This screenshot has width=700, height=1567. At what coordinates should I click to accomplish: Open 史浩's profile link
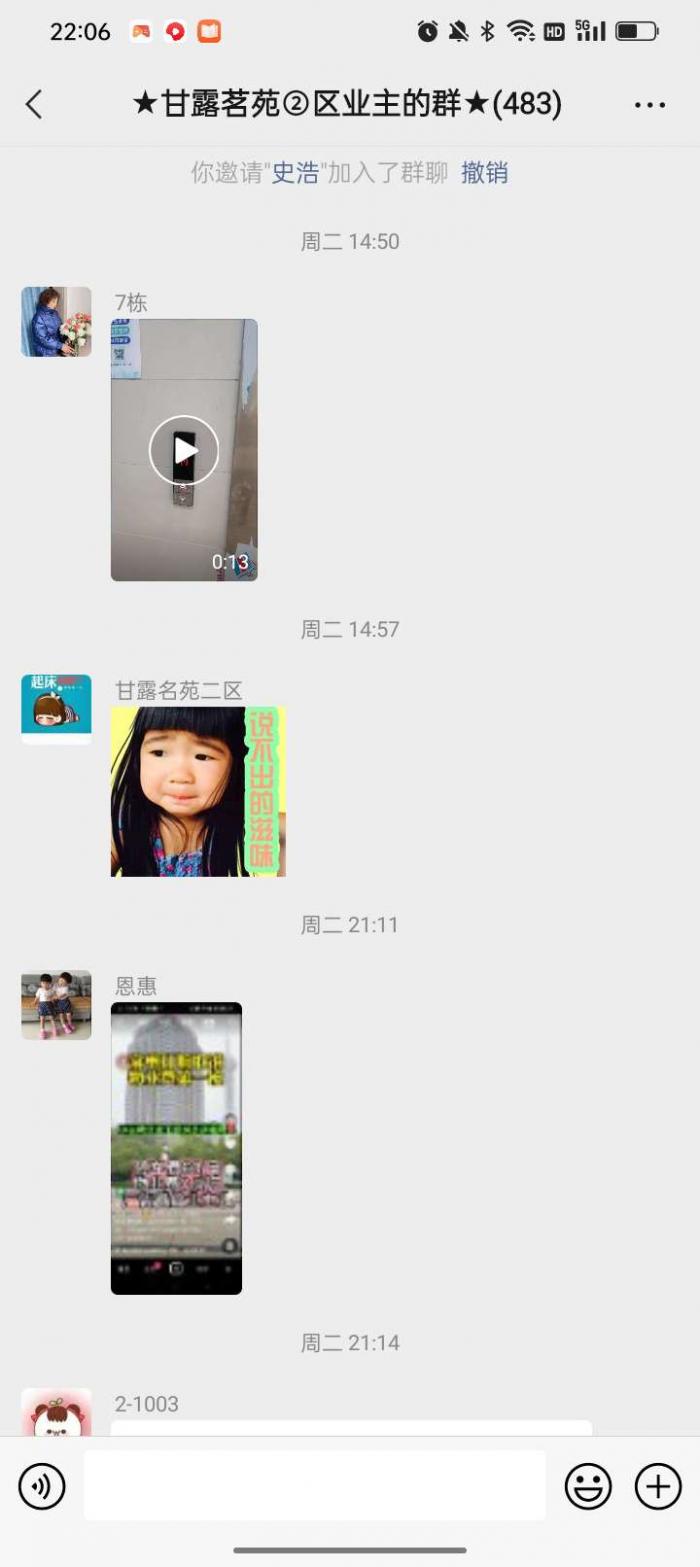295,173
